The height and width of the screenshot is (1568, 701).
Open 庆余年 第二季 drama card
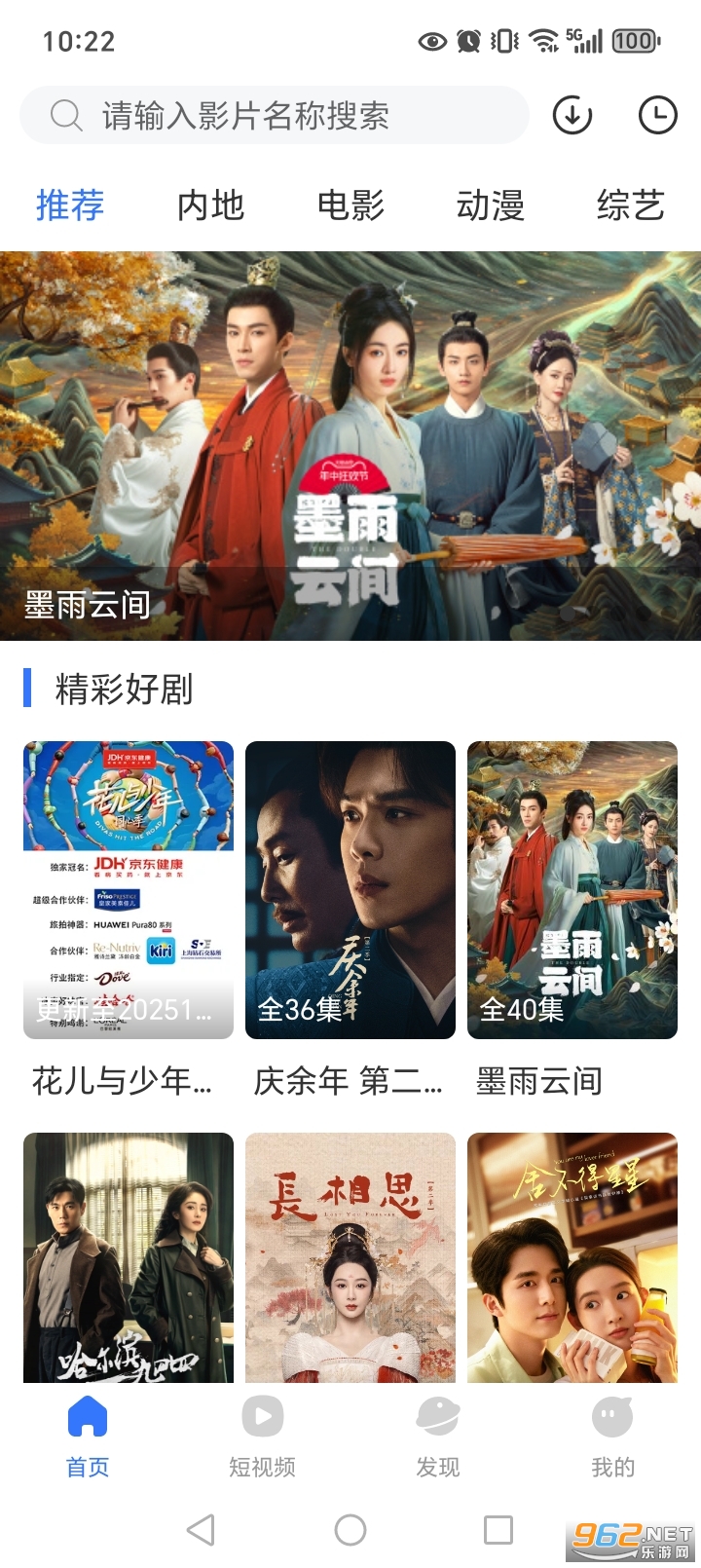click(350, 890)
